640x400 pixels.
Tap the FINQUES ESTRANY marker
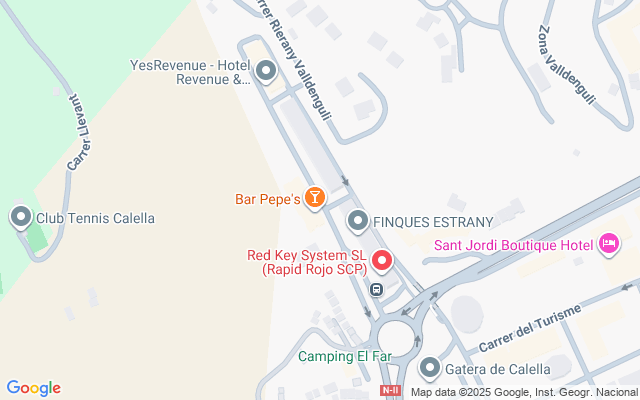(x=358, y=220)
